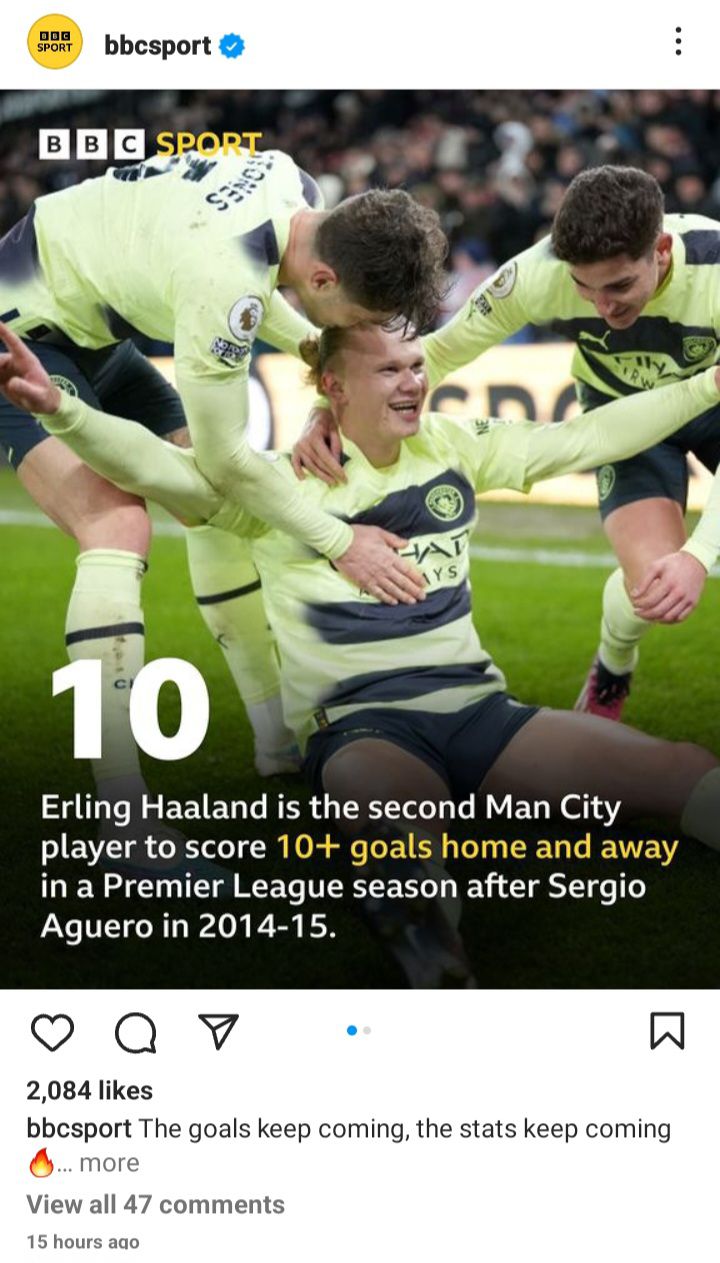Open the bbcsport profile picture
This screenshot has width=720, height=1263.
tap(55, 42)
